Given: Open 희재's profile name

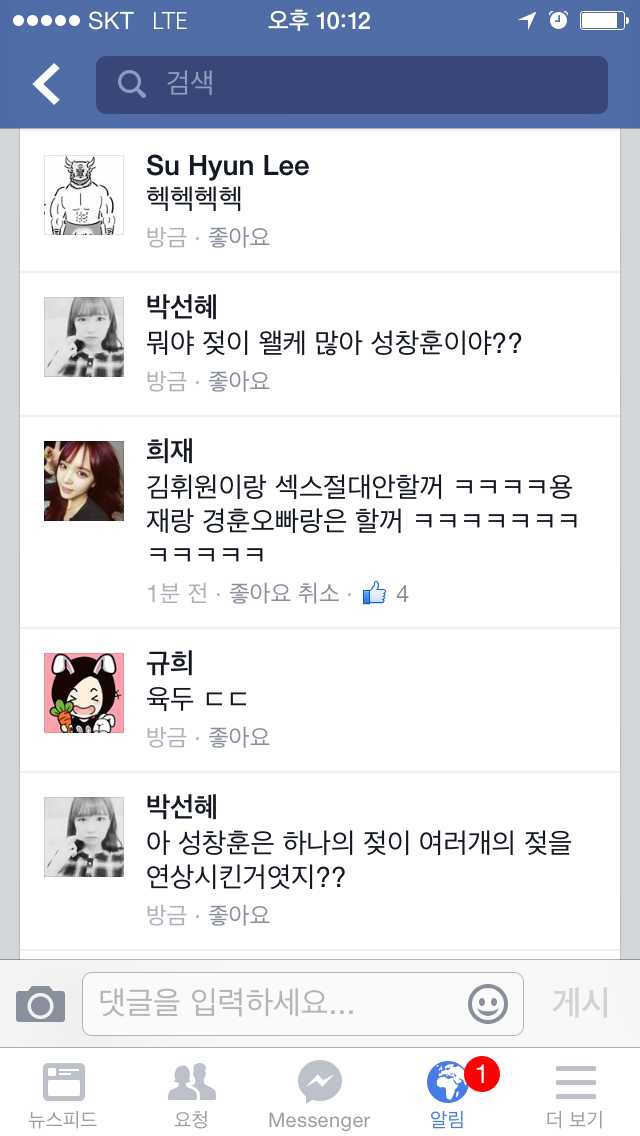Looking at the screenshot, I should tap(170, 450).
